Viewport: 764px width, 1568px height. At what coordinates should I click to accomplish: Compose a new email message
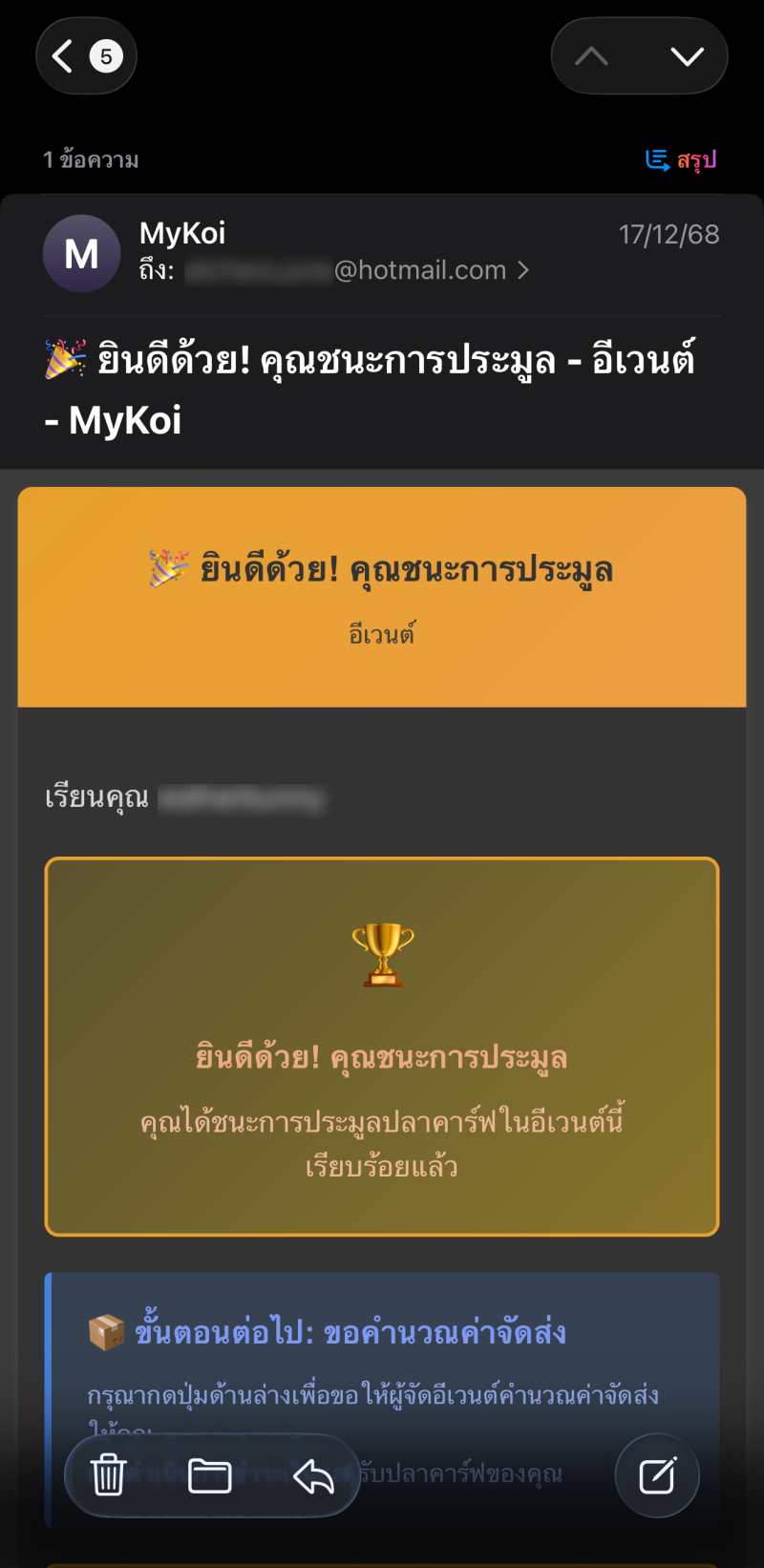click(x=657, y=1475)
